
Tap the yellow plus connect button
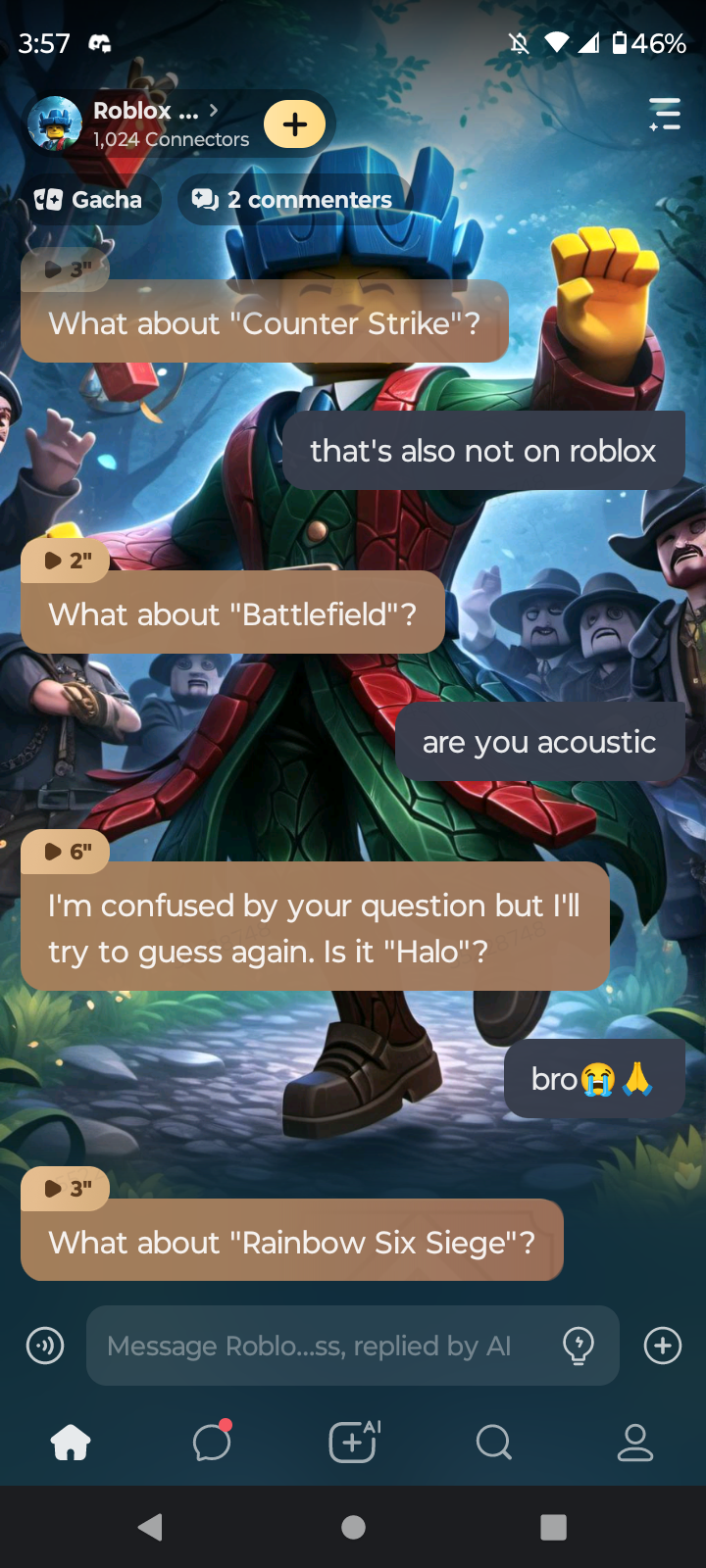tap(294, 124)
